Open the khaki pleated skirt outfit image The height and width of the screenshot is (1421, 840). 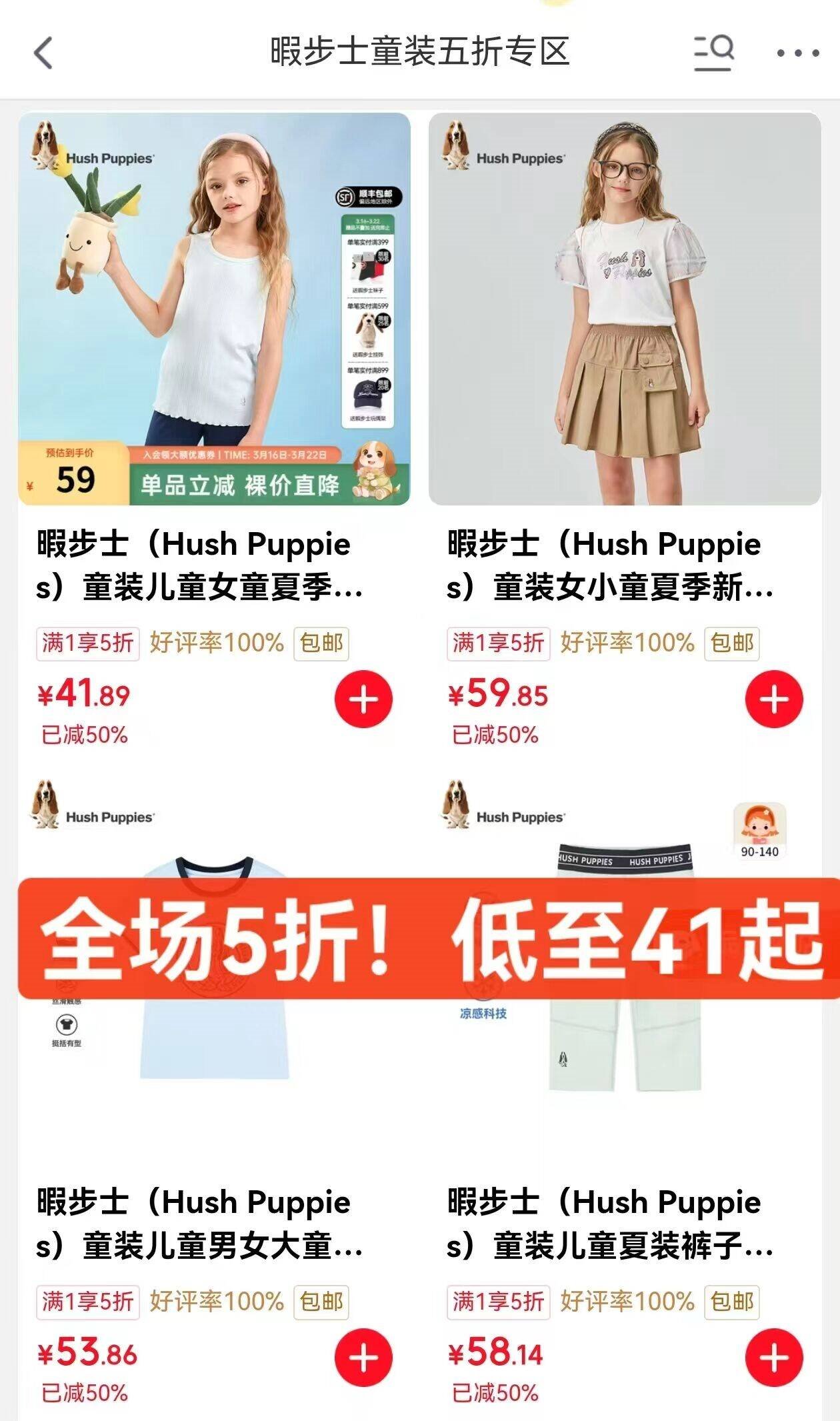625,309
